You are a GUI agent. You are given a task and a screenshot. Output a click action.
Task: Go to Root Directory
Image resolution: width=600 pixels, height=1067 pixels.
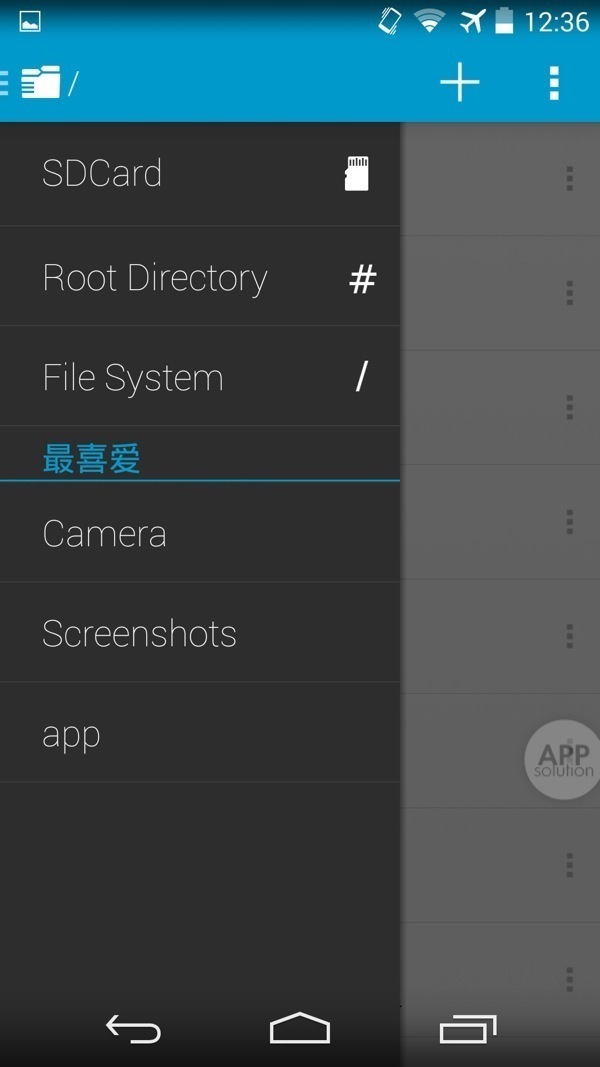[x=200, y=278]
